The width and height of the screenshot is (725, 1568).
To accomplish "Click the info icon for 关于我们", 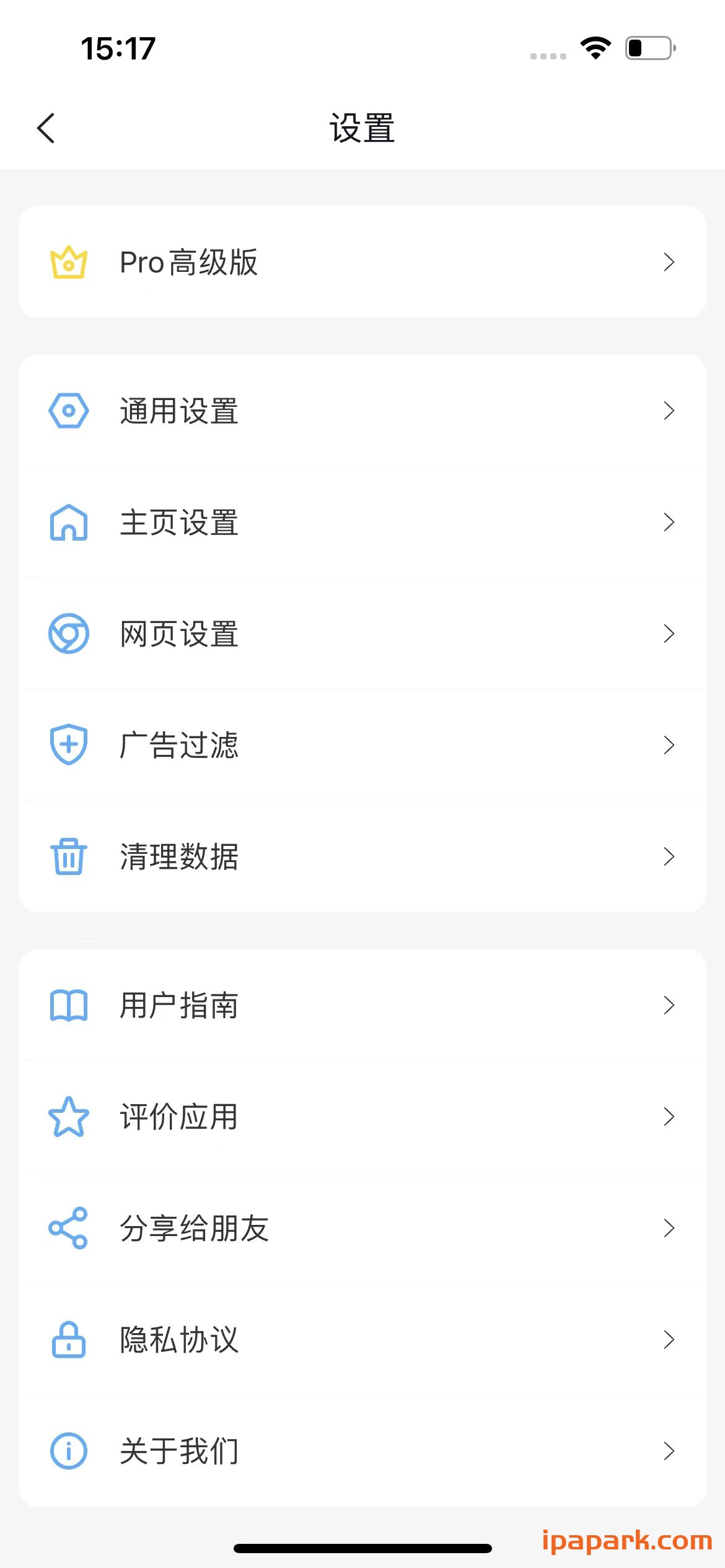I will pos(69,1451).
